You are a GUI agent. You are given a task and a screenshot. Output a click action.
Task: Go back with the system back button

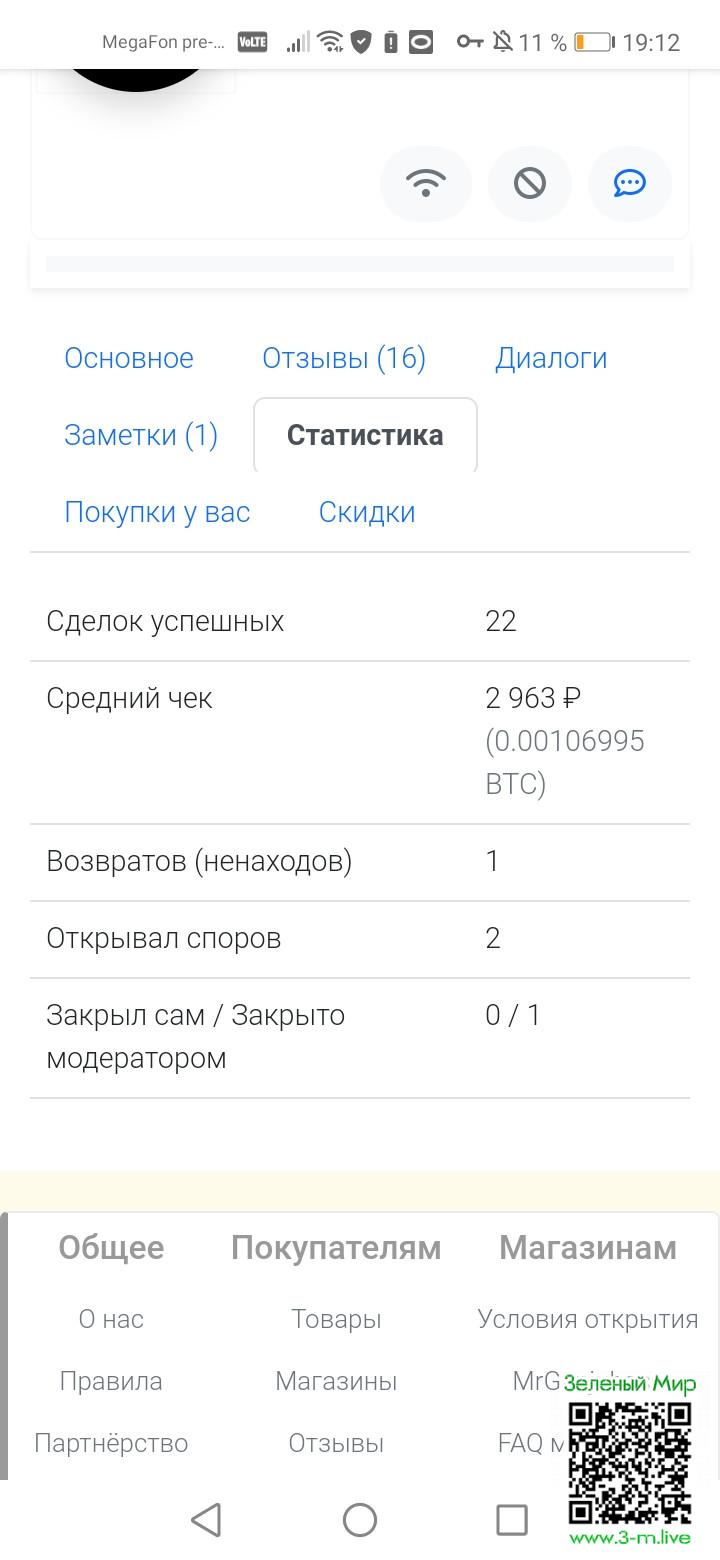click(x=206, y=1520)
